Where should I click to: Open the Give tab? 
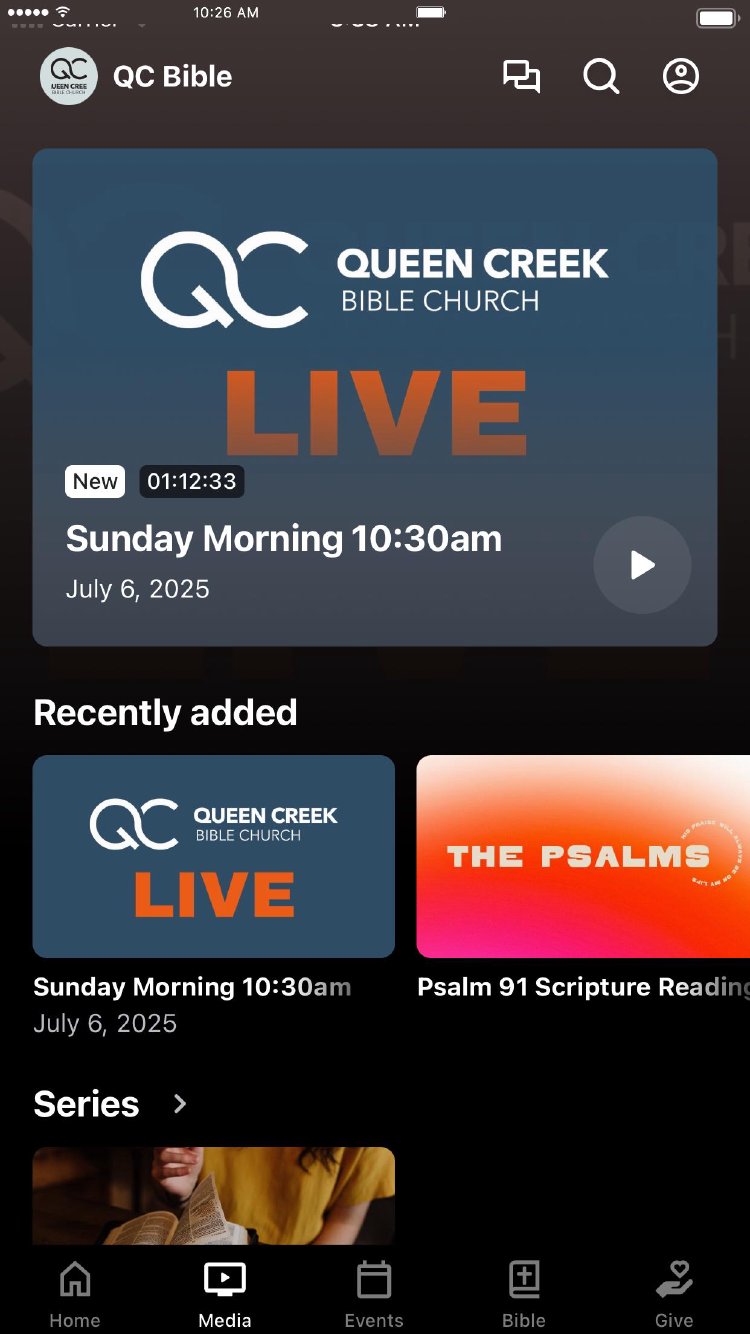674,1294
